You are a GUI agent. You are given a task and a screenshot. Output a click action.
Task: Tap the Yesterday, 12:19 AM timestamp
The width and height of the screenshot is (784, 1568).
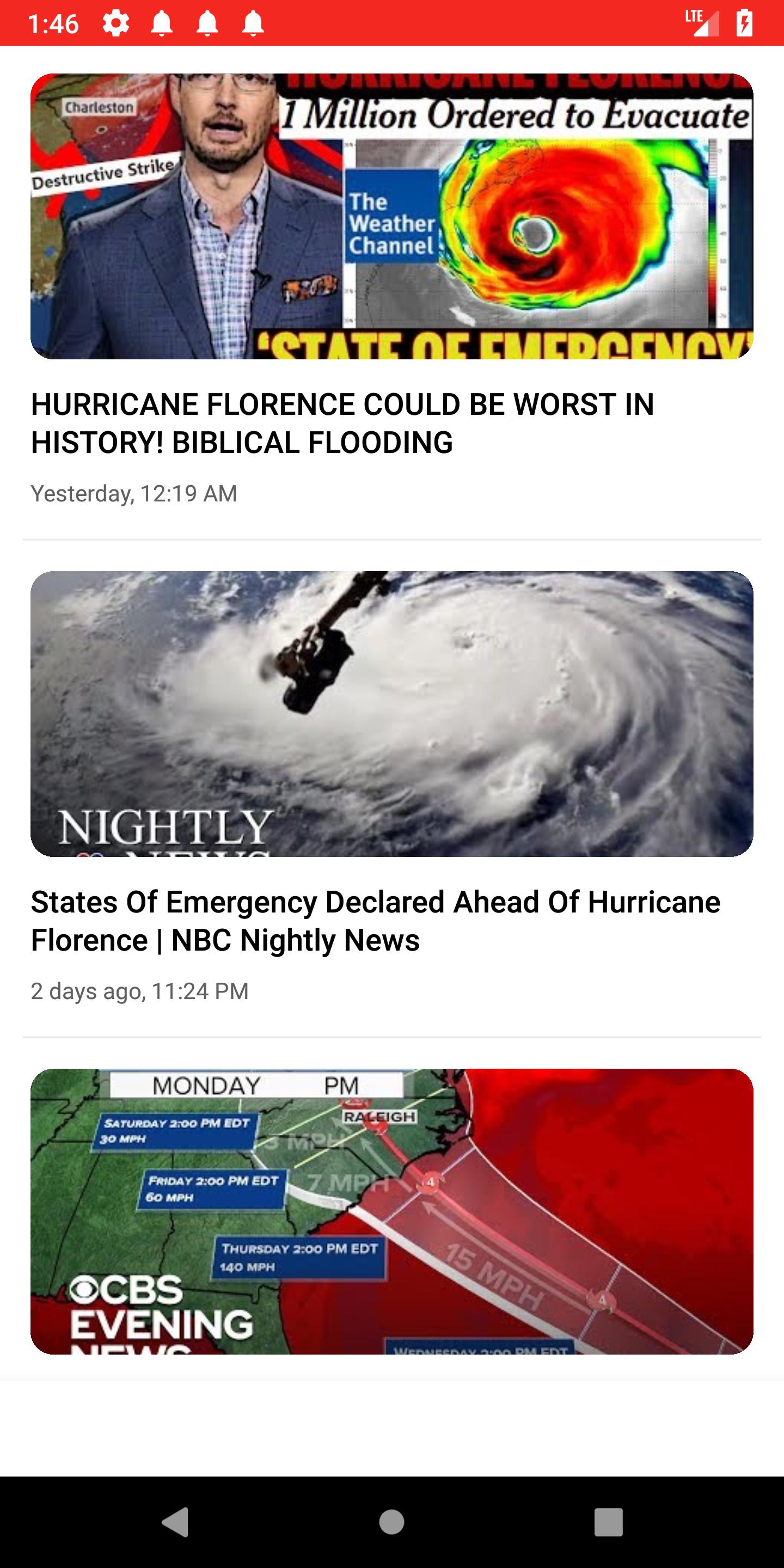(x=134, y=494)
